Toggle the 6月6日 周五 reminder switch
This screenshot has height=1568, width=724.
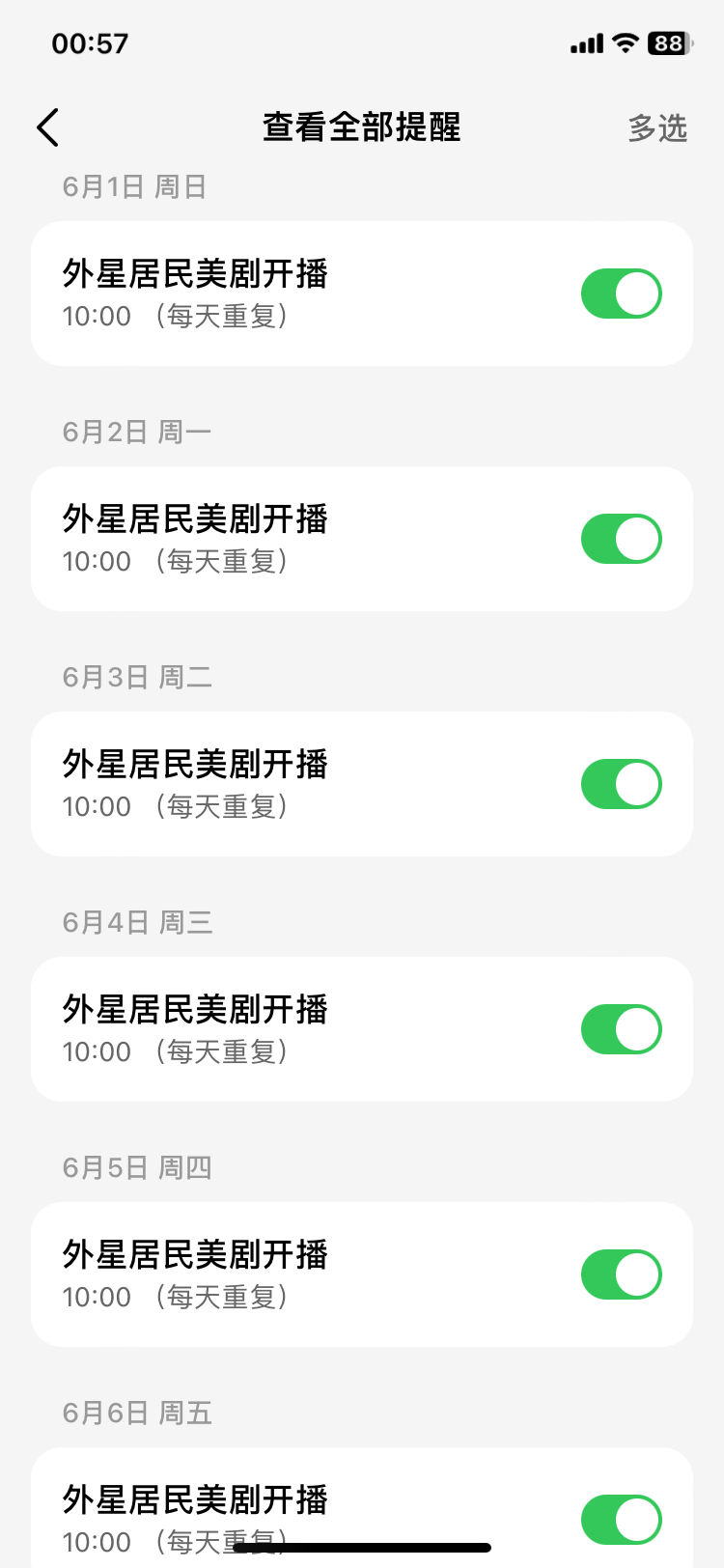(x=621, y=1520)
